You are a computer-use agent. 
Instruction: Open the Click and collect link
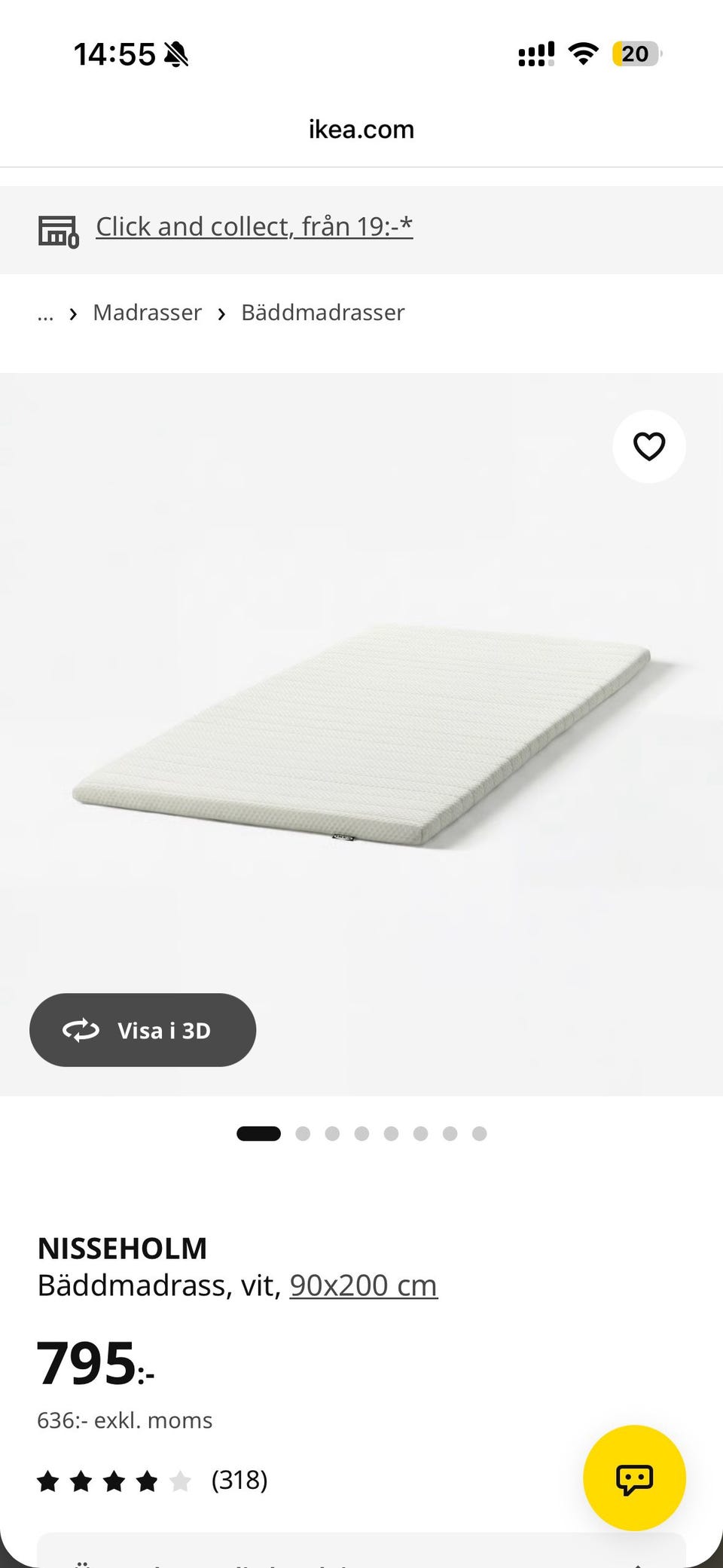pyautogui.click(x=254, y=227)
